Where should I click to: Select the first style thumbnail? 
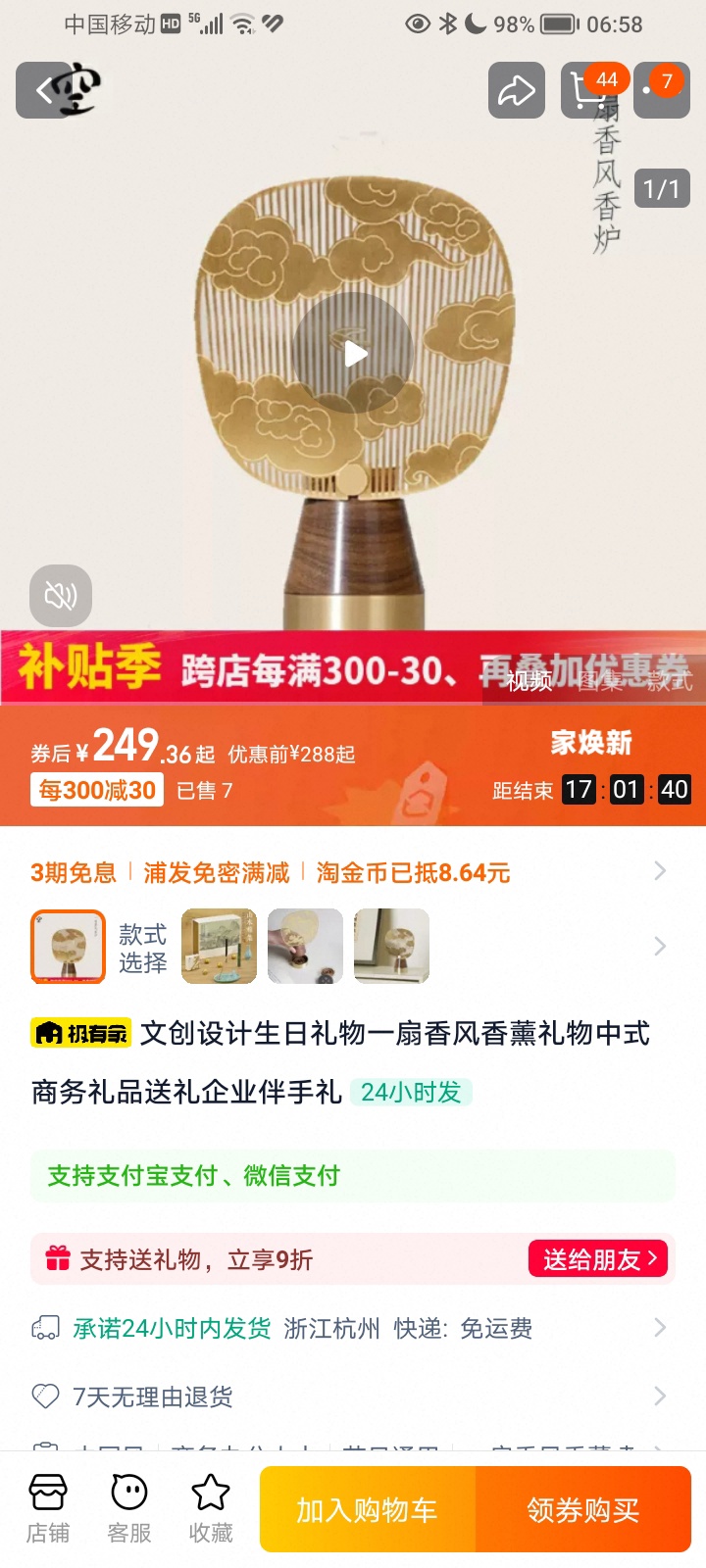(68, 946)
